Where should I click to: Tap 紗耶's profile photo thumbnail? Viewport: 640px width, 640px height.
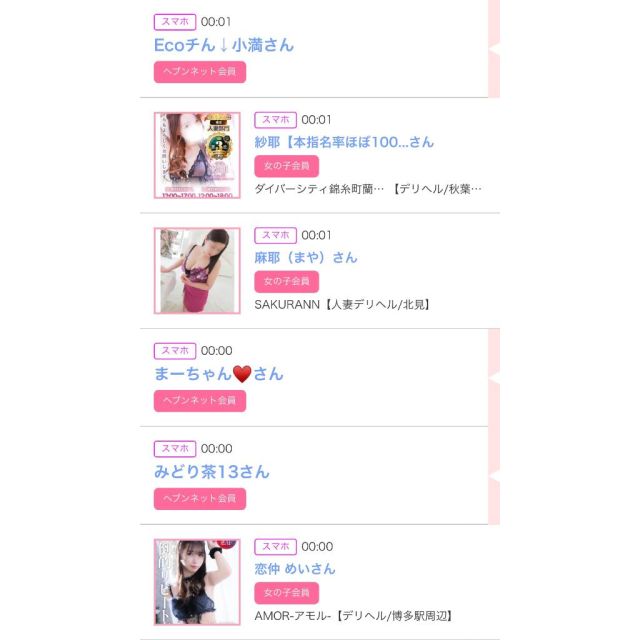point(197,155)
